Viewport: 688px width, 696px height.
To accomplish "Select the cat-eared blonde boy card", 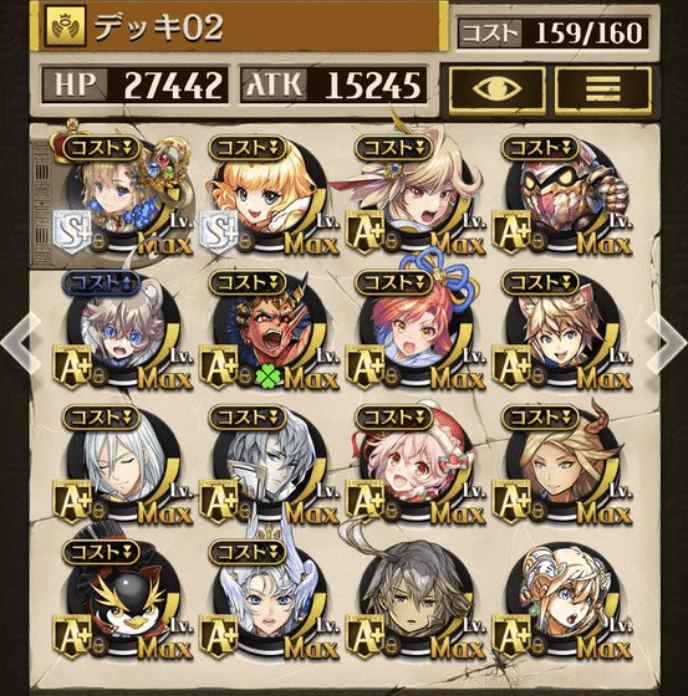I will coord(560,337).
